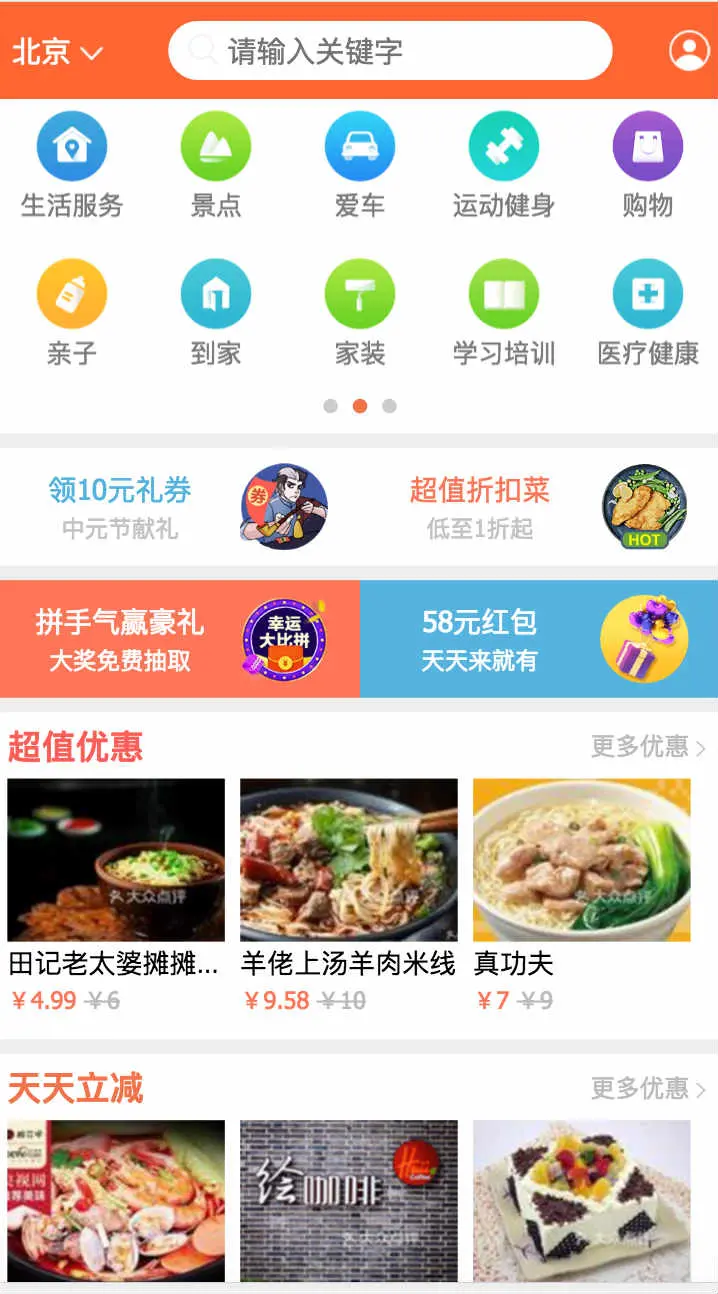Open the 领10元礼券 promotion
Image resolution: width=718 pixels, height=1294 pixels.
click(180, 506)
